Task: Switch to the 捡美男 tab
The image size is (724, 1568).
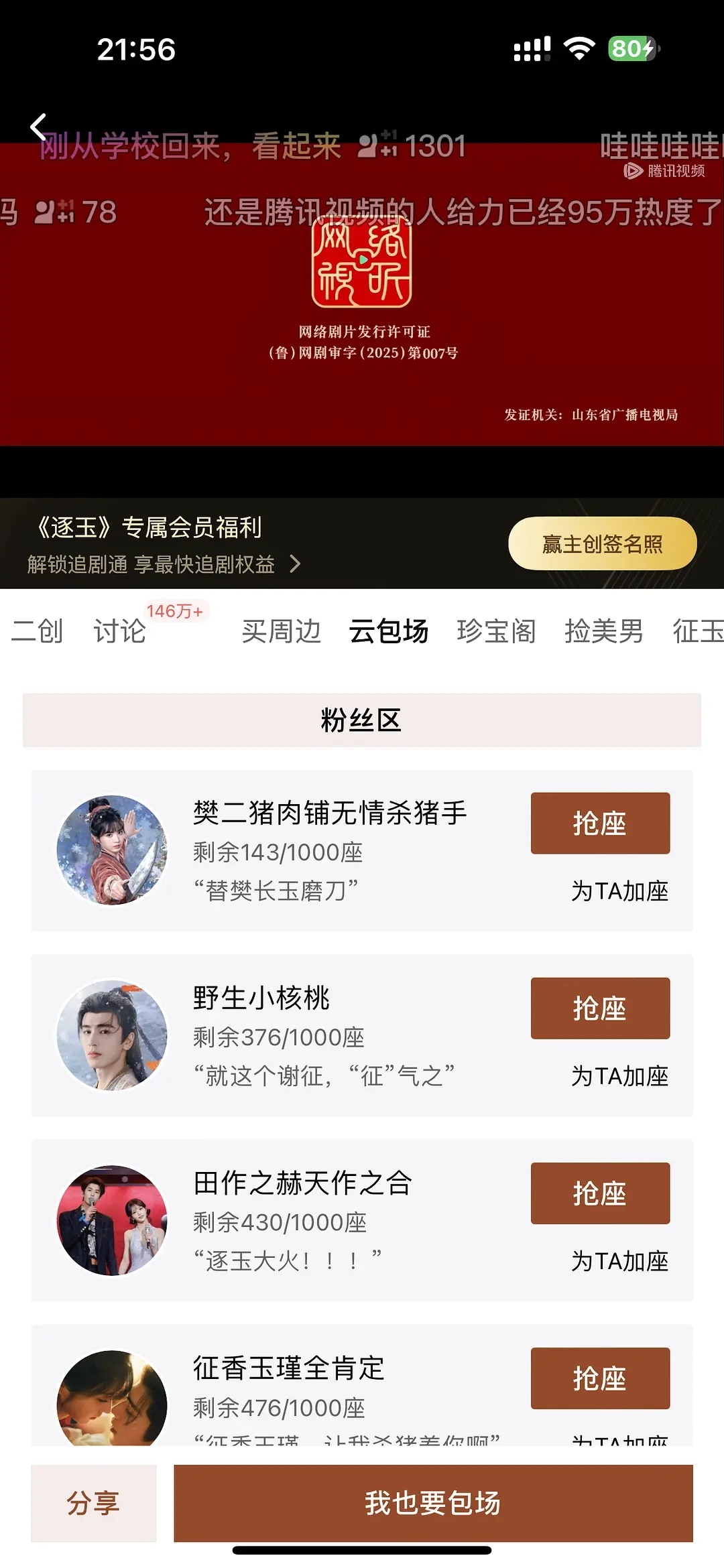Action: tap(604, 631)
